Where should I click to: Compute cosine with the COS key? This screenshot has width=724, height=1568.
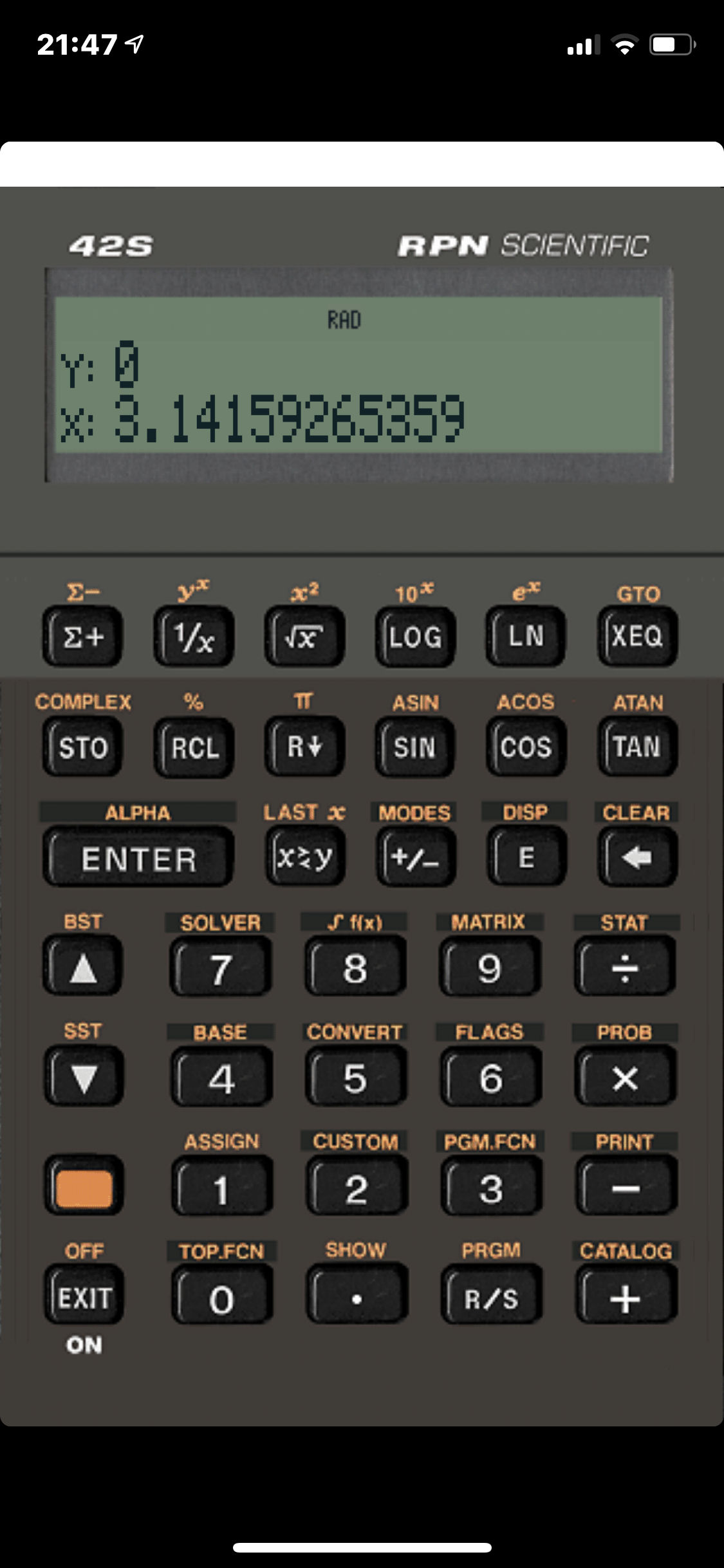coord(526,747)
